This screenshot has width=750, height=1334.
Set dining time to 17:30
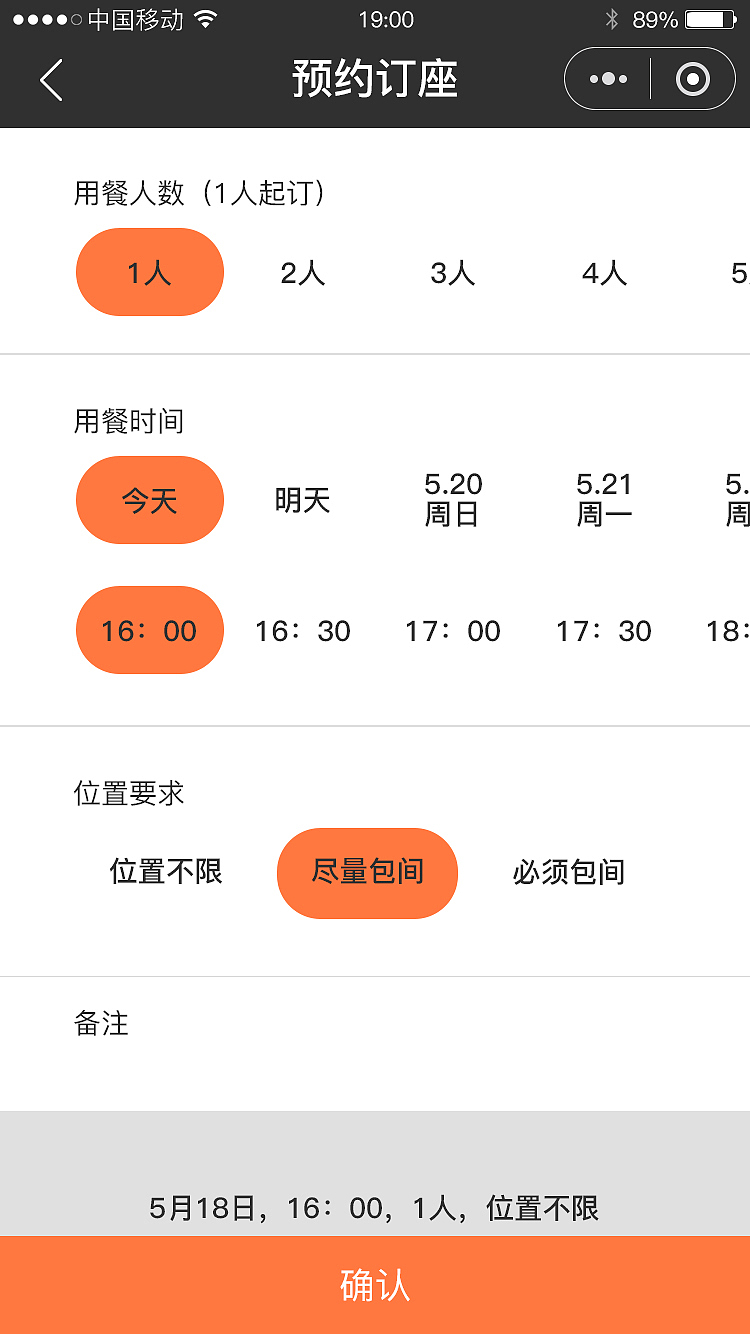[x=604, y=630]
